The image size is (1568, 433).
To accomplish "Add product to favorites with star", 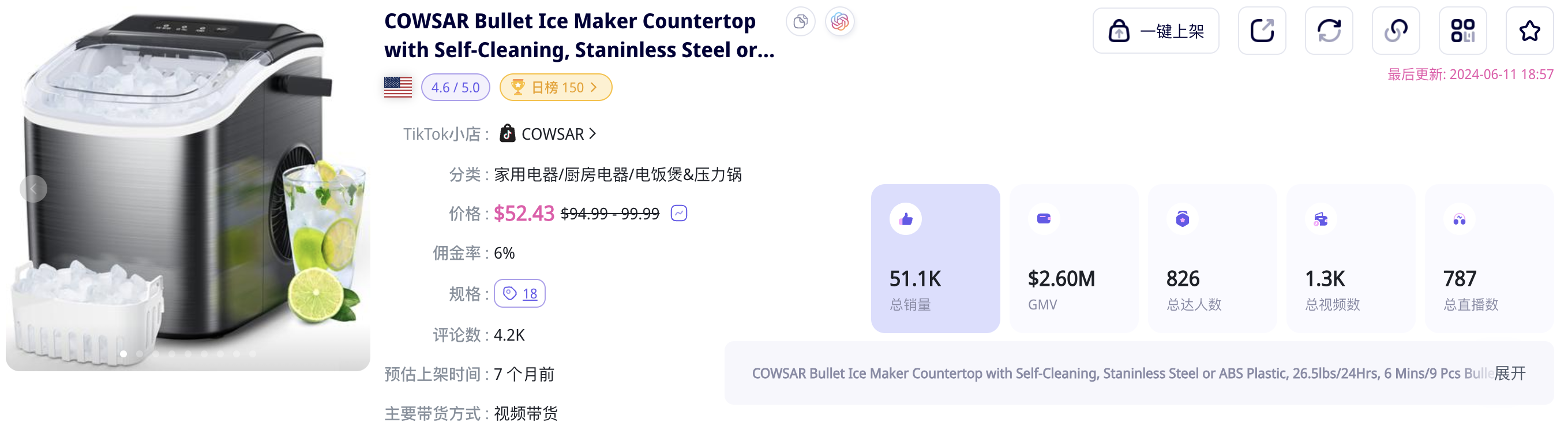I will click(x=1529, y=31).
